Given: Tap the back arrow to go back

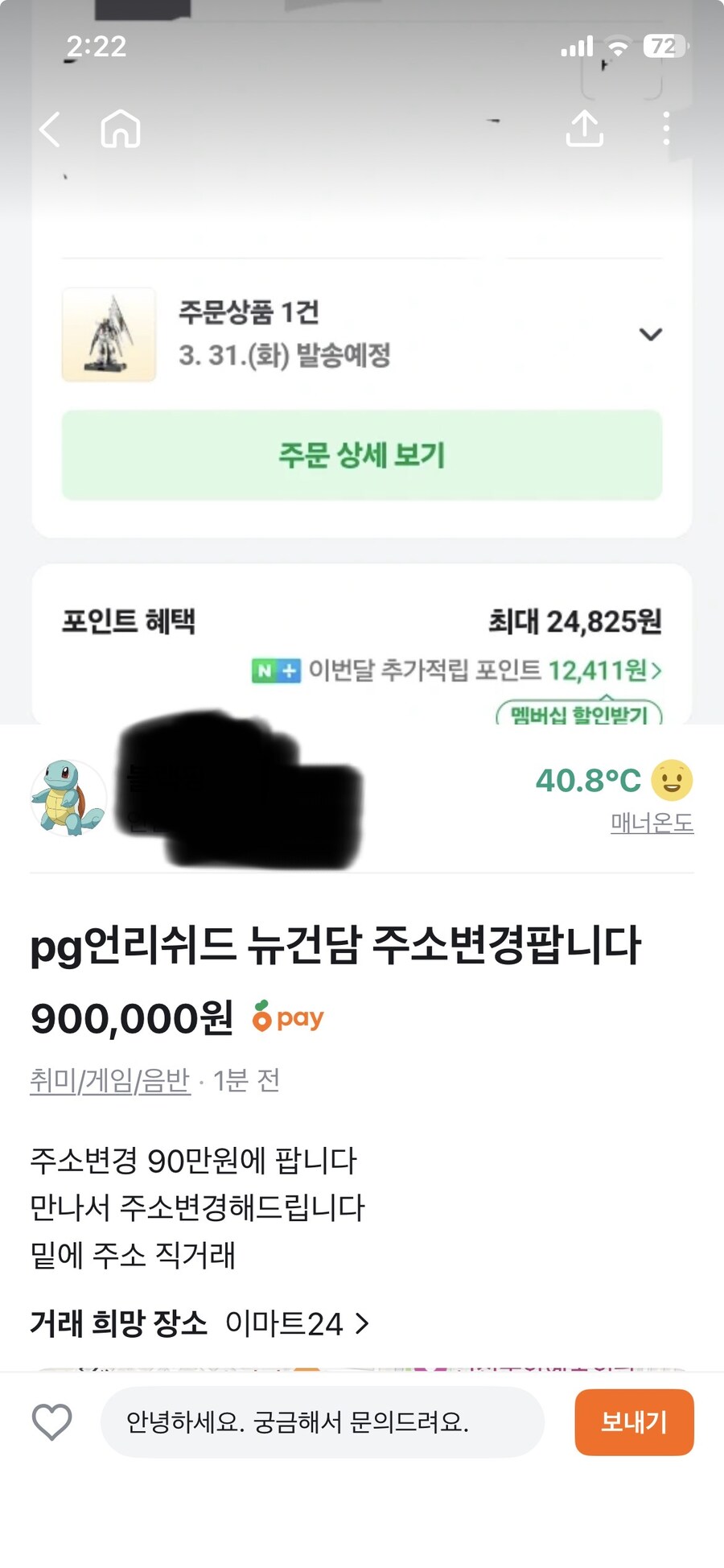Looking at the screenshot, I should click(50, 129).
